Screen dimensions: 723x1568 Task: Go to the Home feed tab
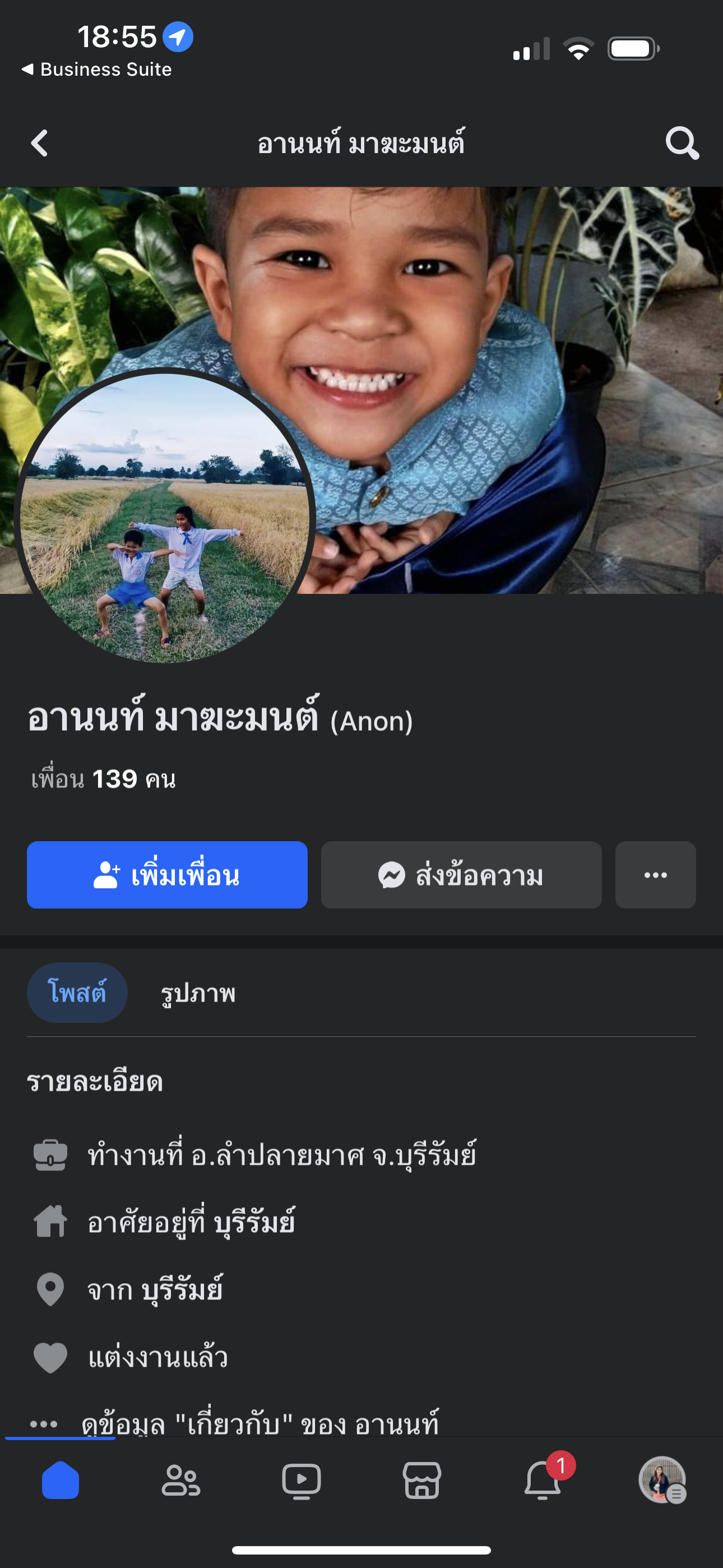coord(61,1481)
